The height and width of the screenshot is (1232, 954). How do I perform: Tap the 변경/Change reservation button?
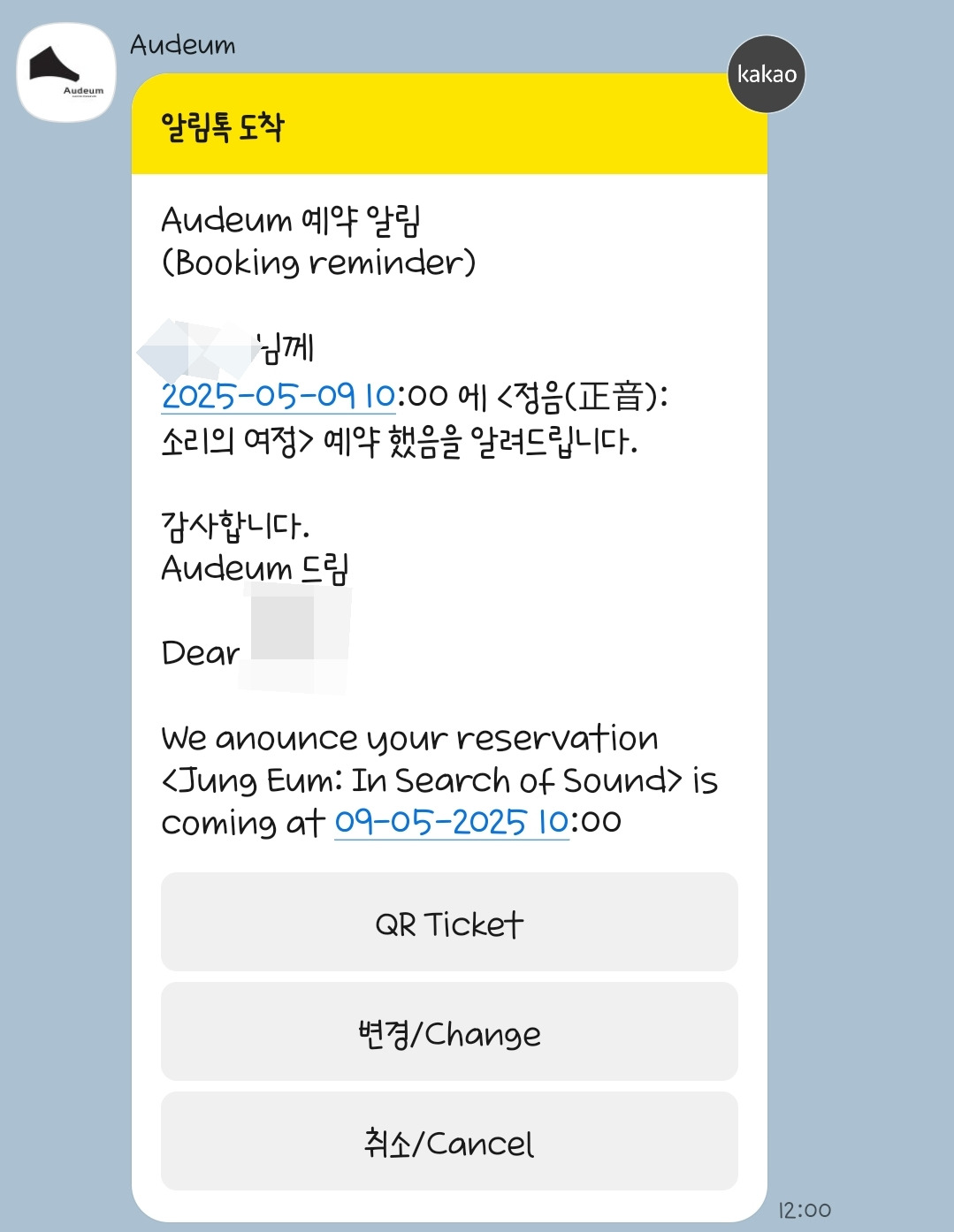(x=449, y=1031)
